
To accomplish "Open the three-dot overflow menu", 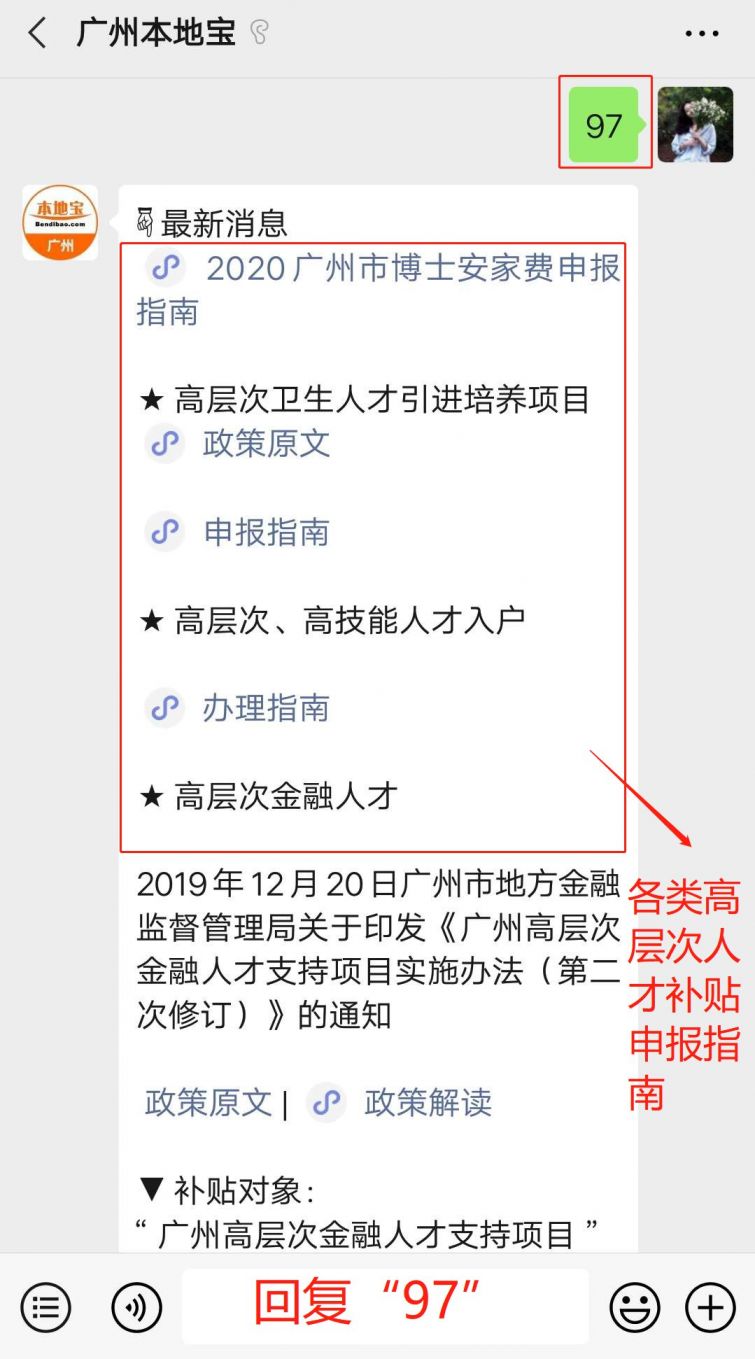I will point(702,34).
